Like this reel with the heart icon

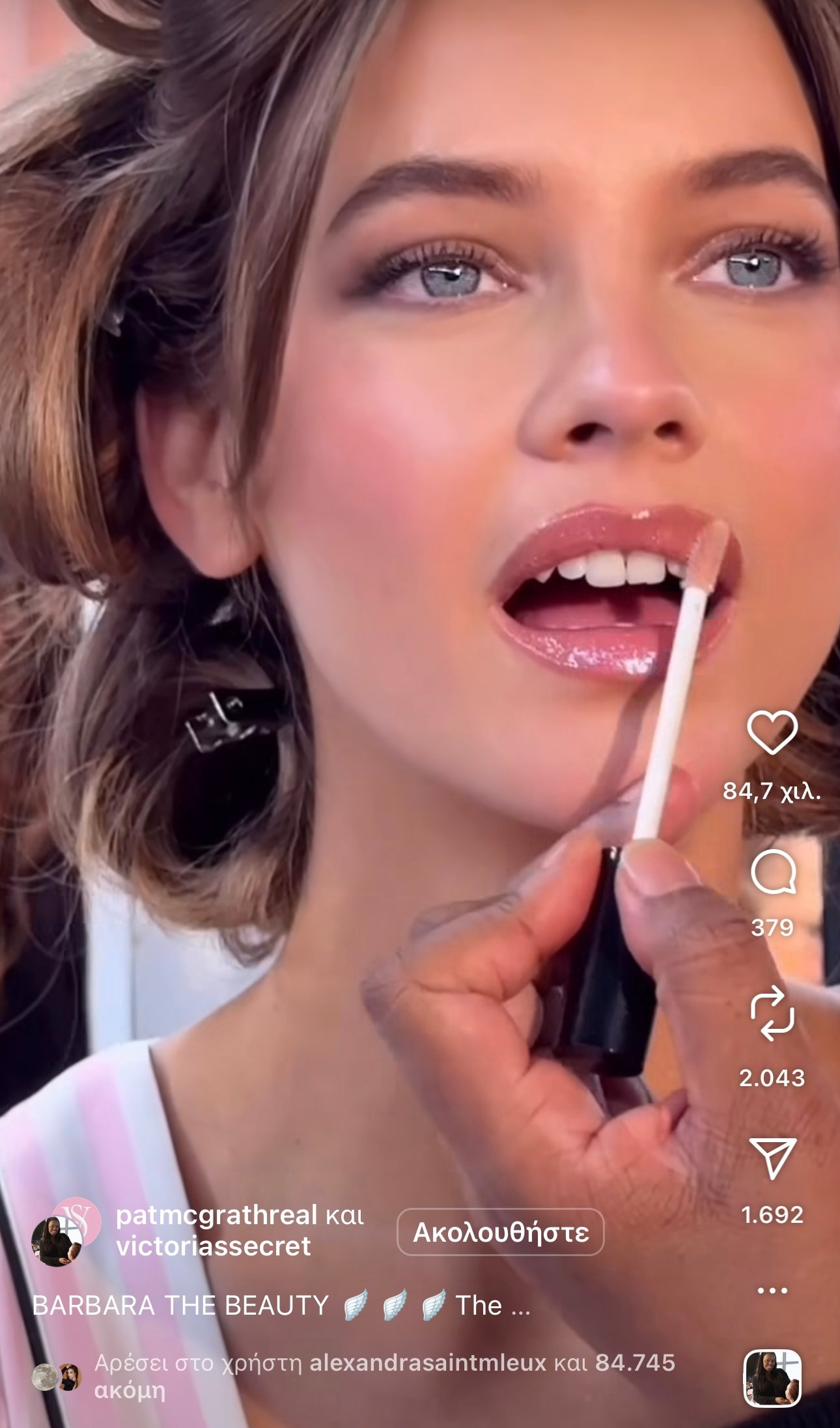pyautogui.click(x=772, y=732)
